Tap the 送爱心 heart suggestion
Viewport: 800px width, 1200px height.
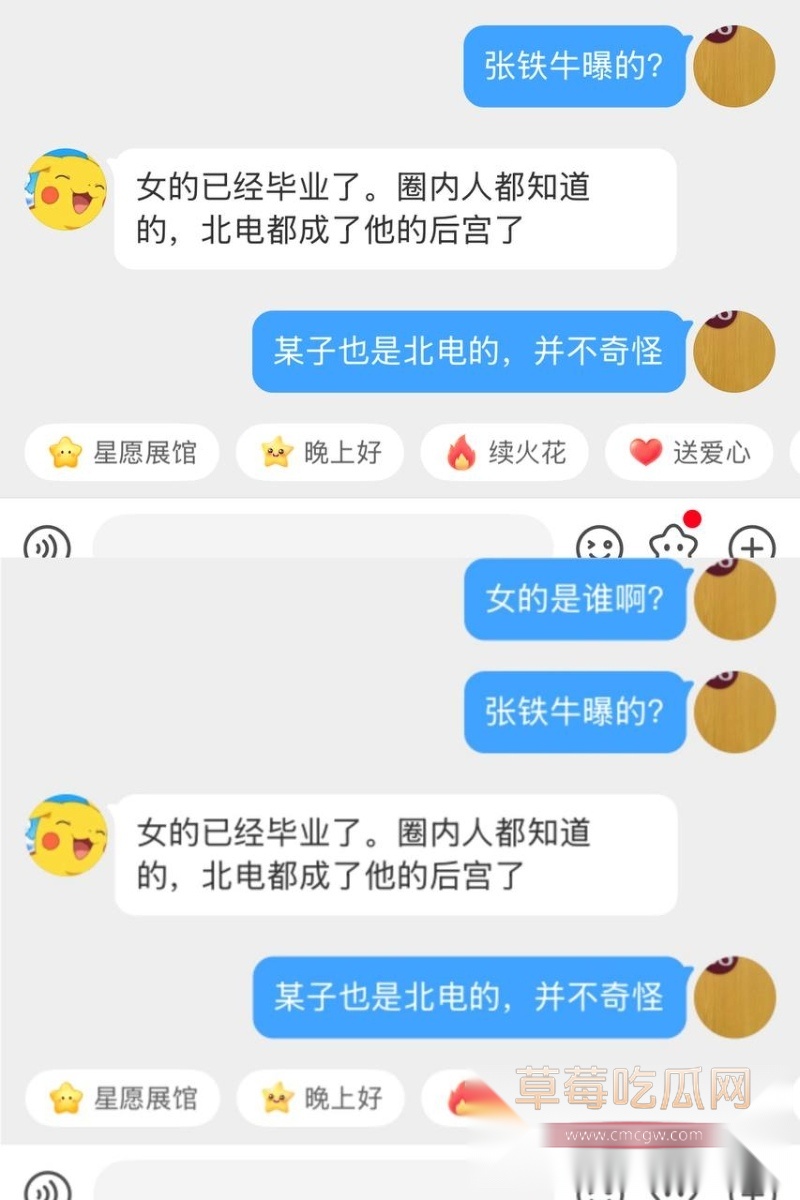pyautogui.click(x=690, y=452)
